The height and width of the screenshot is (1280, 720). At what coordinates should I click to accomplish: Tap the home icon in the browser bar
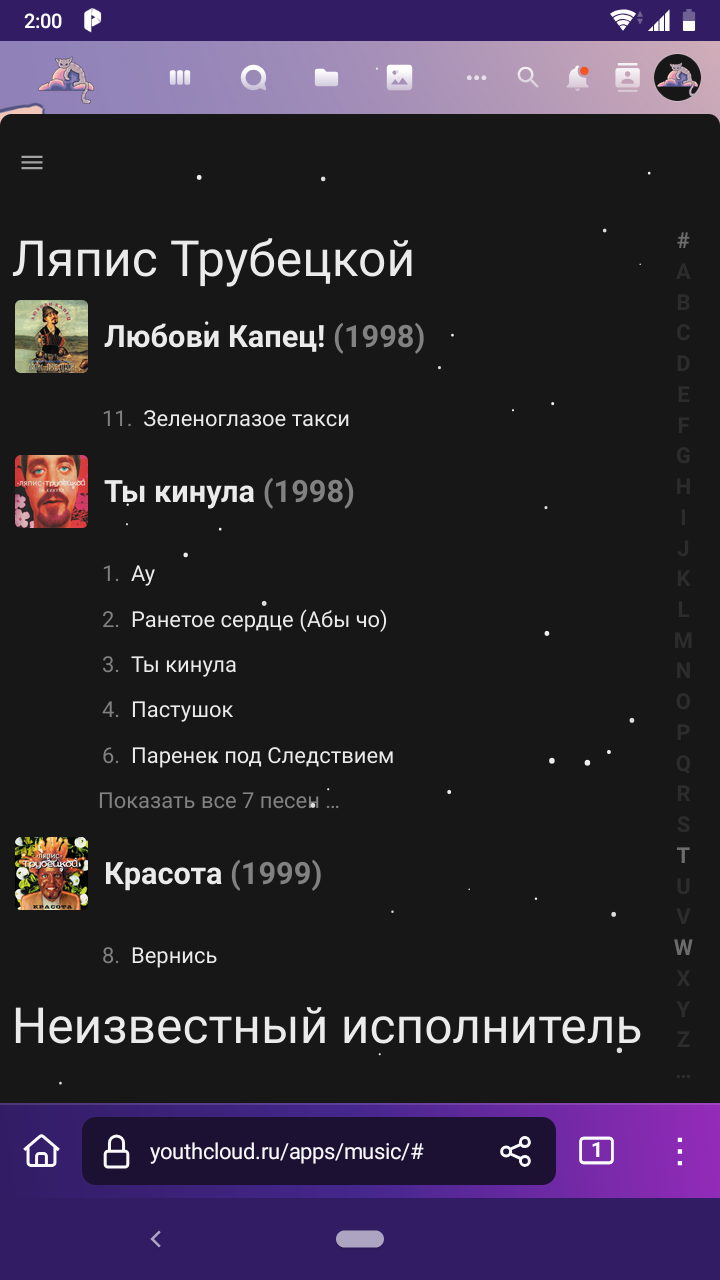[x=37, y=1151]
